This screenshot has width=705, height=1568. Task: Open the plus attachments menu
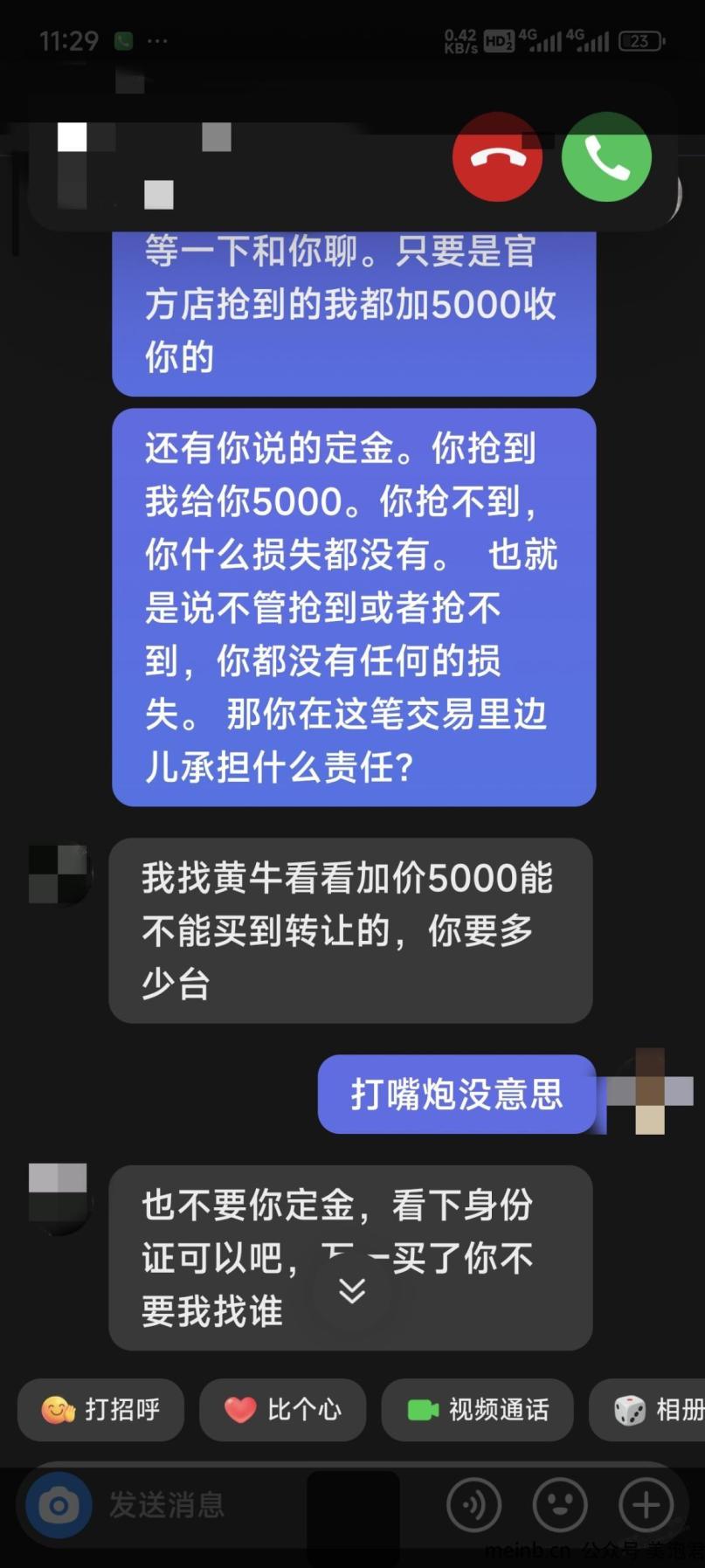(646, 1505)
